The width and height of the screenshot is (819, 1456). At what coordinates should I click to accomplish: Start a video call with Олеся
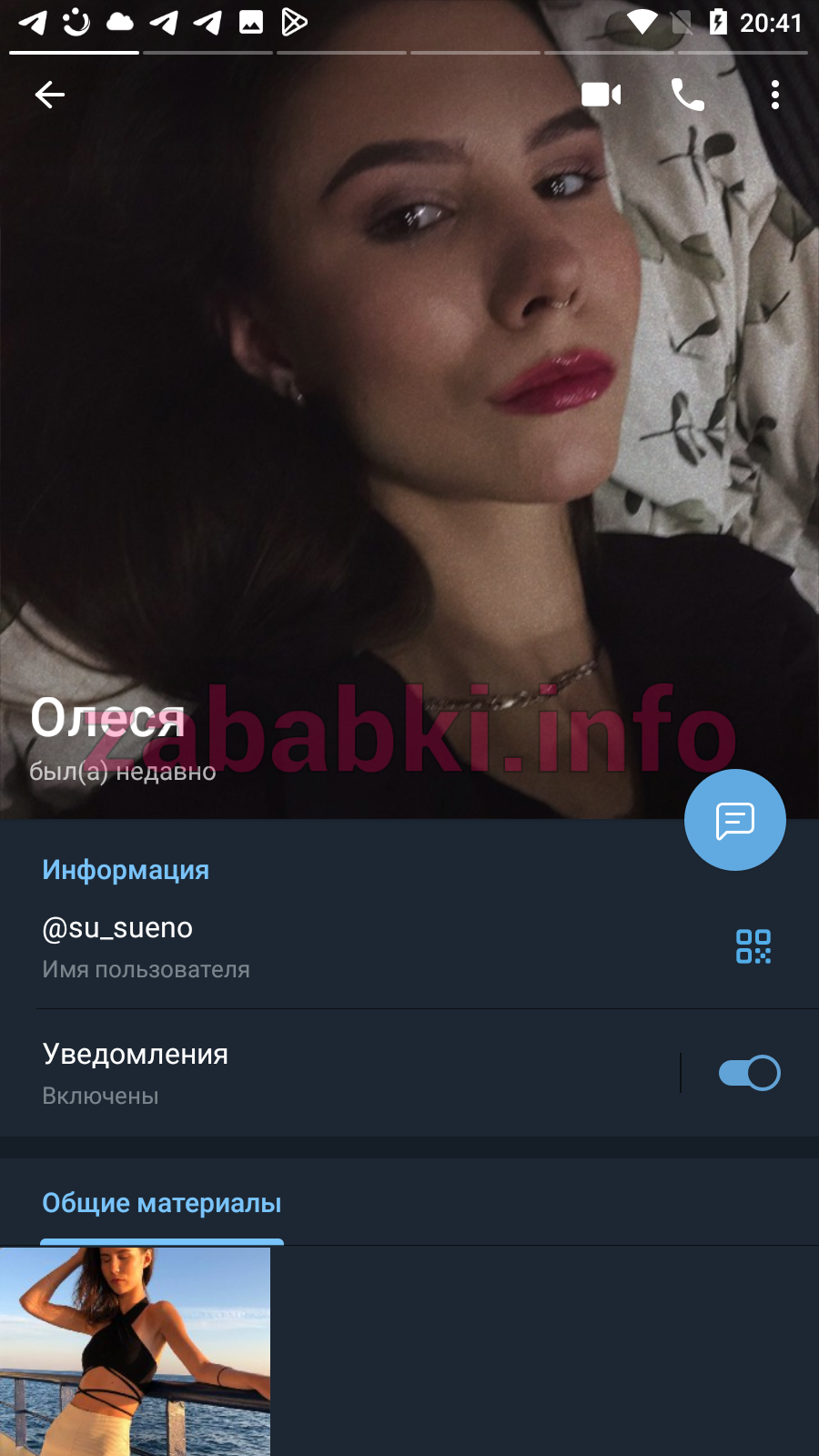pos(602,95)
